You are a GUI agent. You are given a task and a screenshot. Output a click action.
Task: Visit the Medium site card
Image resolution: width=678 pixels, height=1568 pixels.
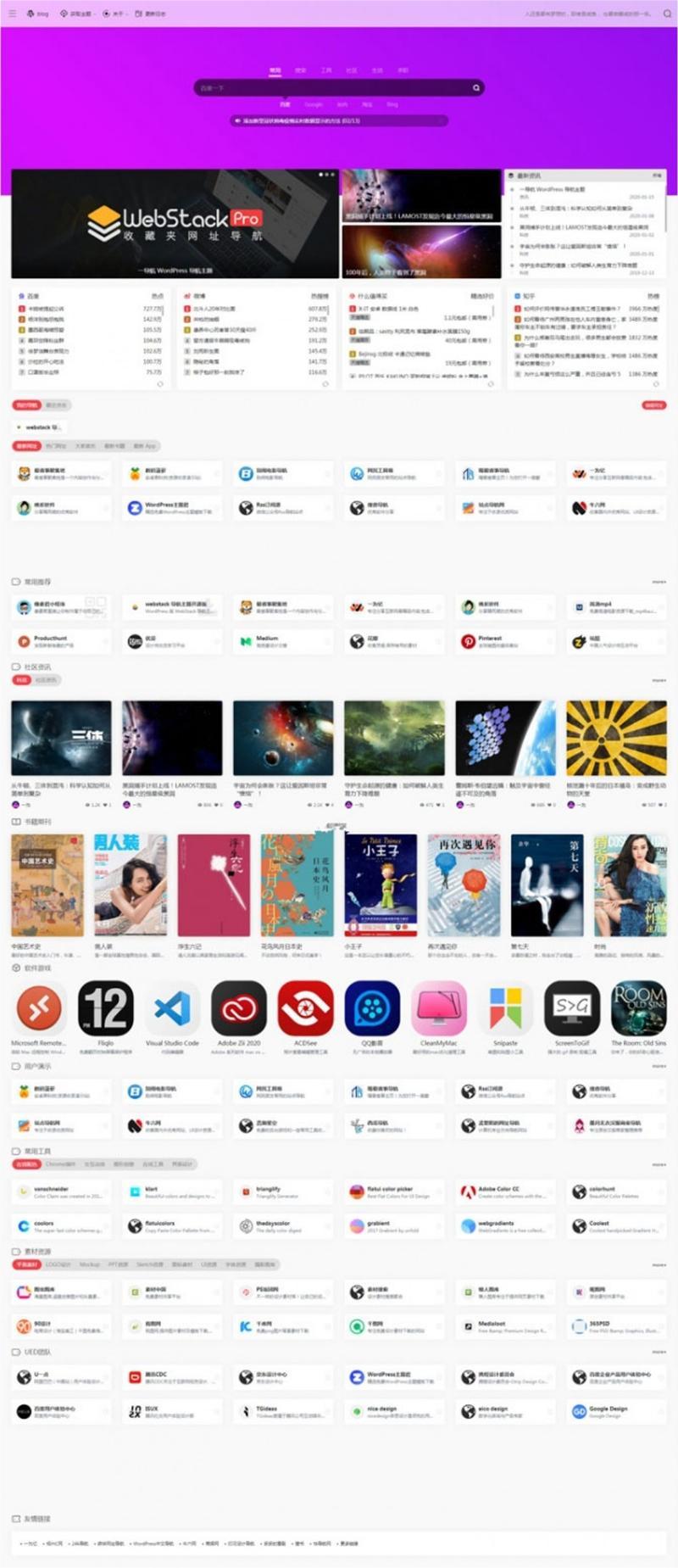pos(283,641)
